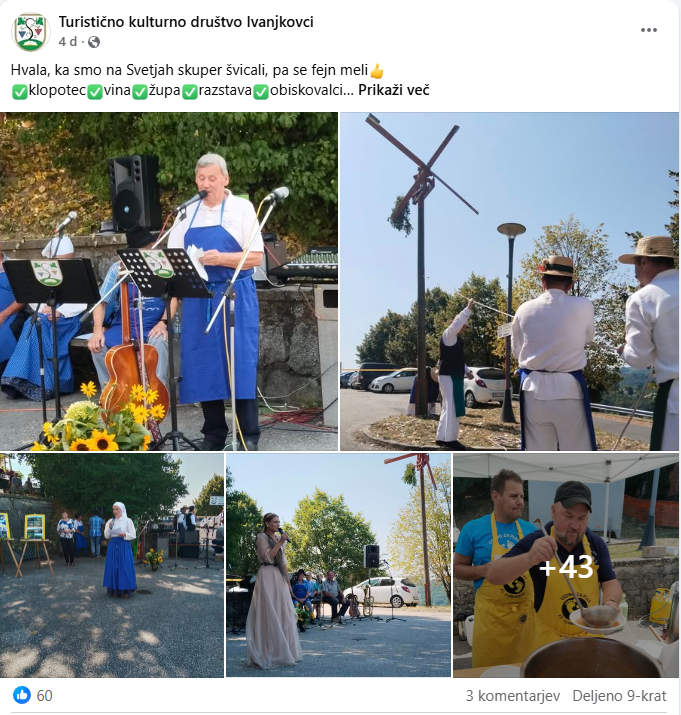Screen dimensions: 681x715
Task: Open photo of the klopotec windmill
Action: [x=509, y=281]
